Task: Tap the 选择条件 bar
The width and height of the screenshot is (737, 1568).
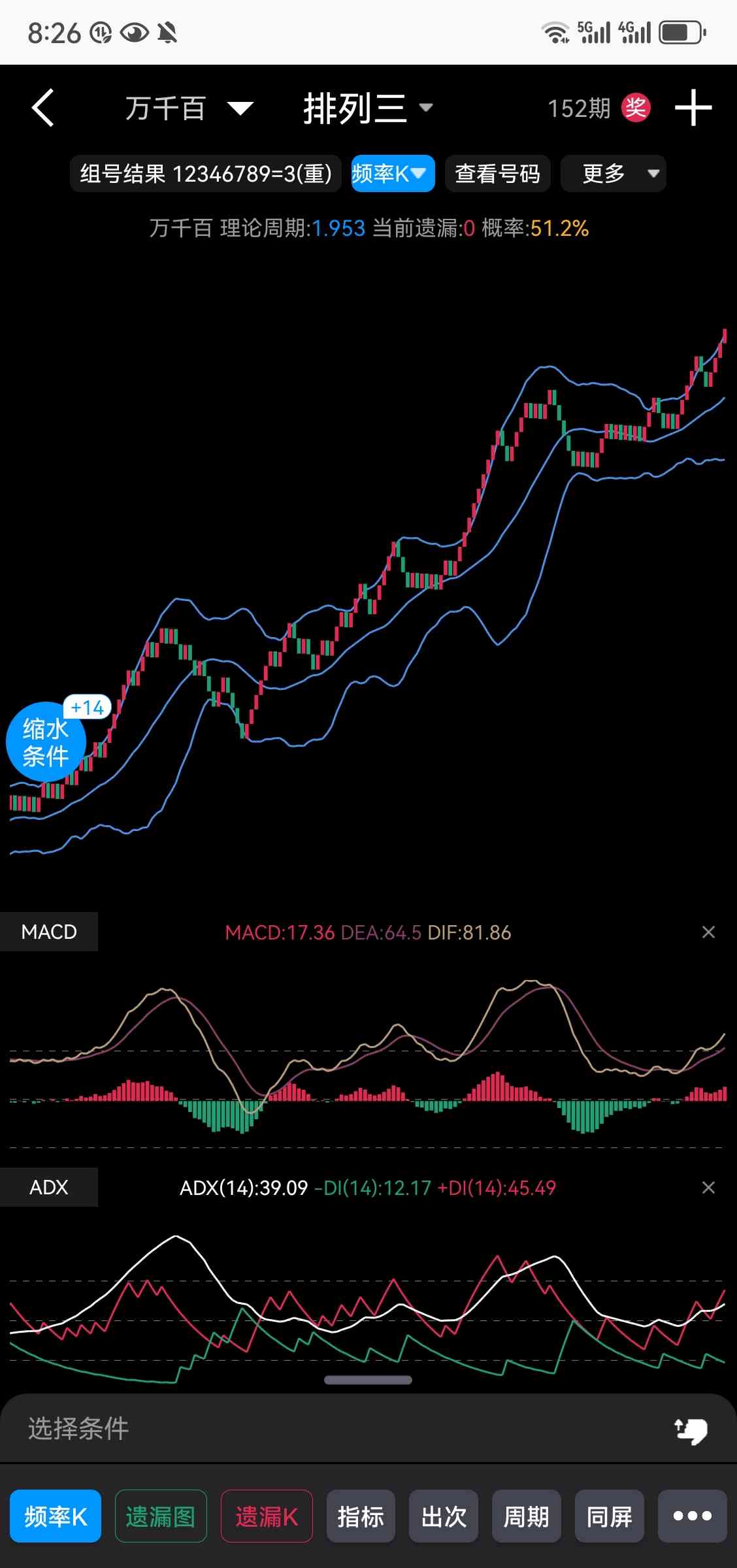Action: 327,1429
